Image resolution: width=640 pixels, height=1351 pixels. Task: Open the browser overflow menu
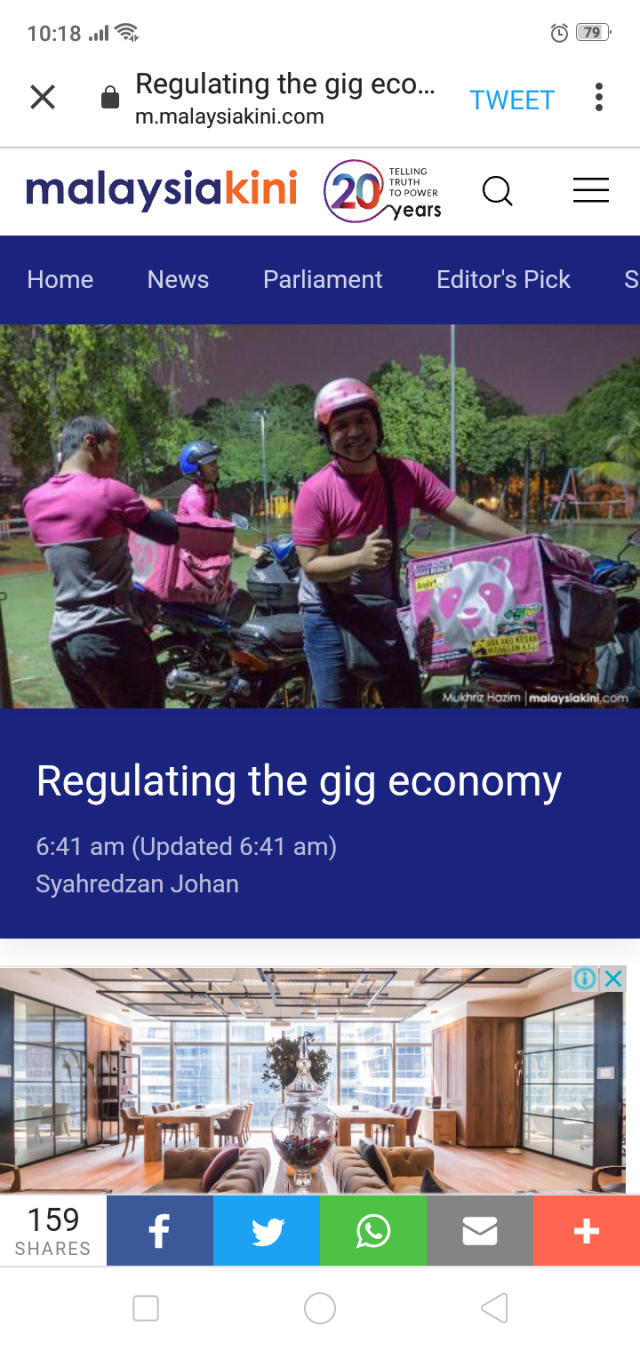(598, 98)
